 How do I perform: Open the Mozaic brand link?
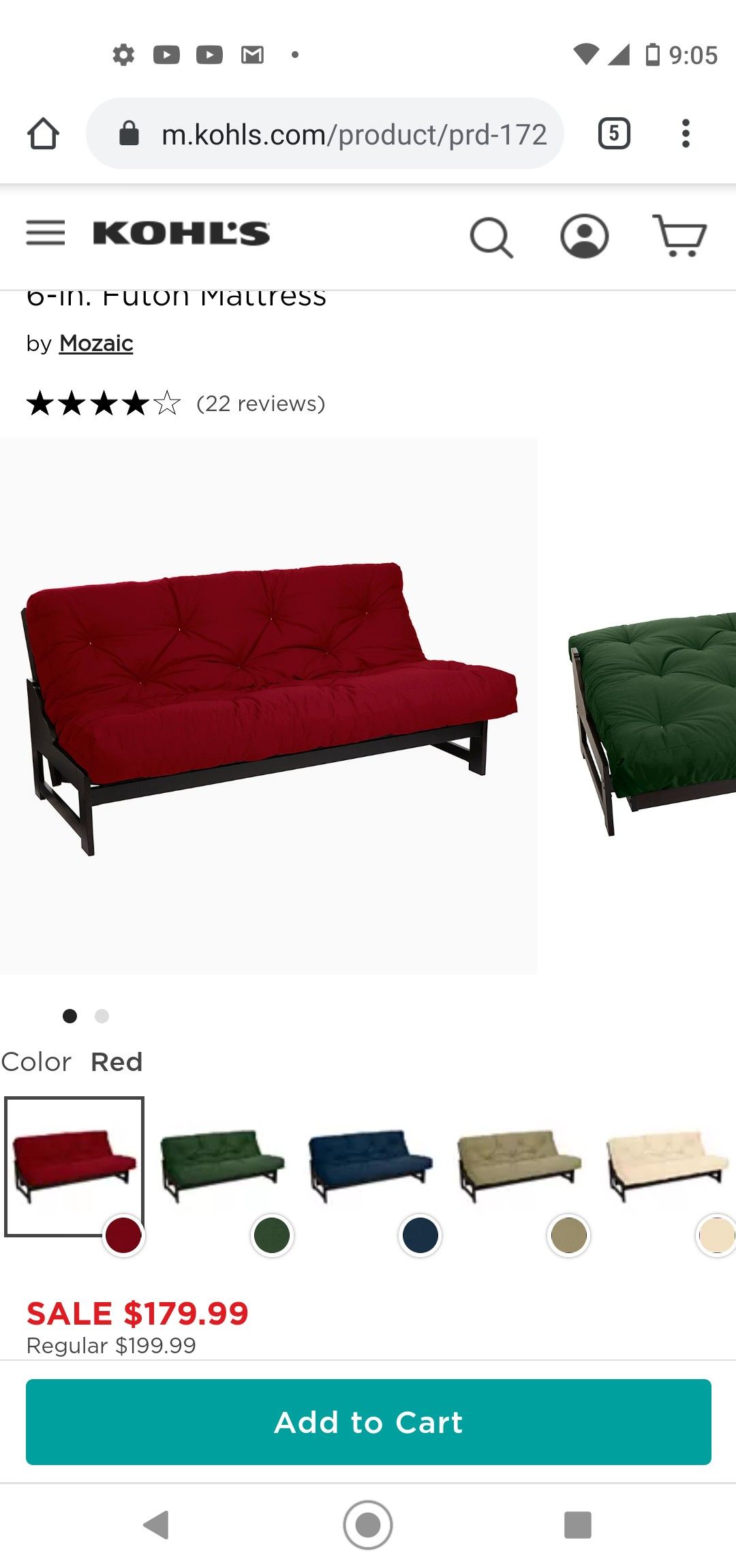96,343
